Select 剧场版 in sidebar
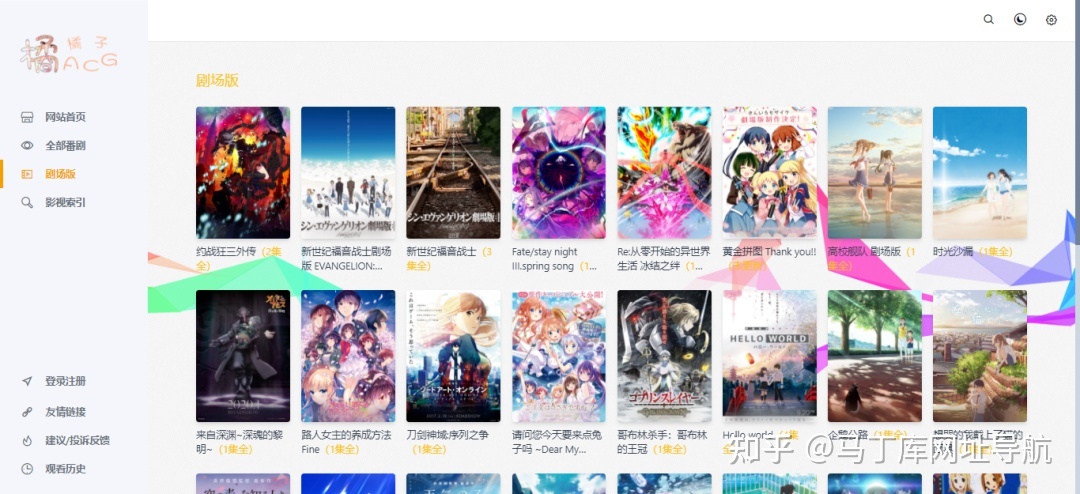 point(60,174)
